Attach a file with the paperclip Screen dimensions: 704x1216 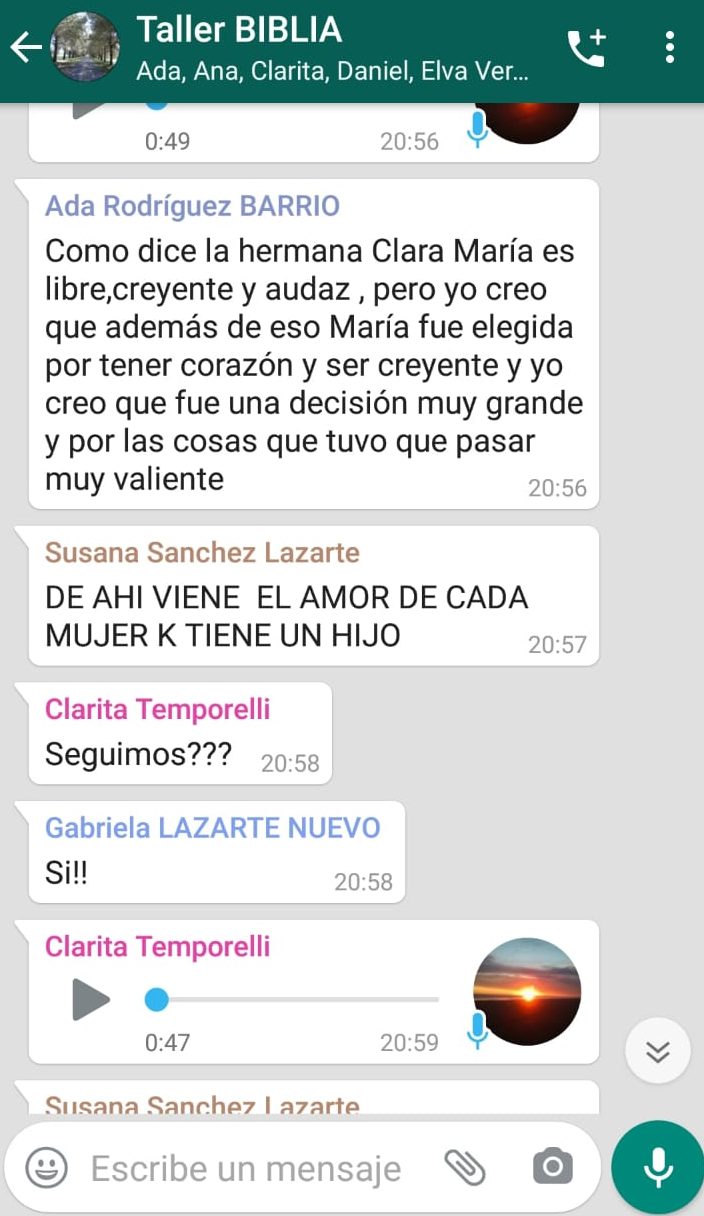pos(465,1167)
